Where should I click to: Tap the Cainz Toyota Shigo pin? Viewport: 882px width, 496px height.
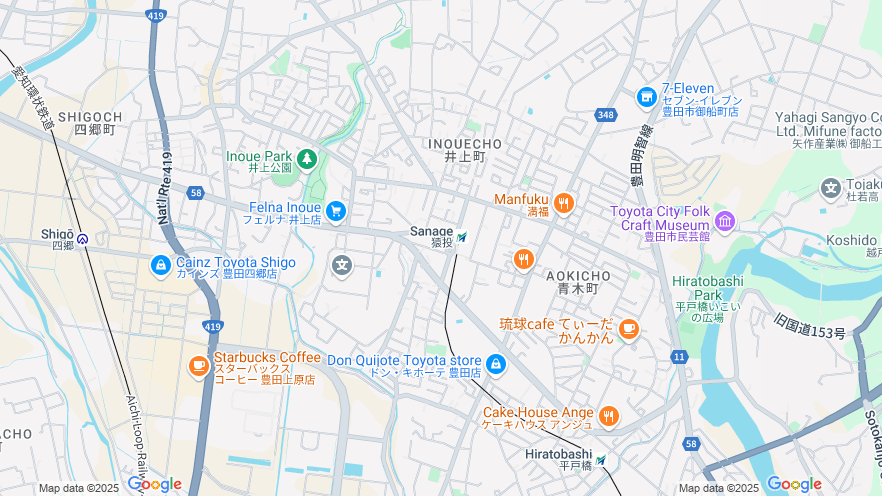(x=160, y=265)
